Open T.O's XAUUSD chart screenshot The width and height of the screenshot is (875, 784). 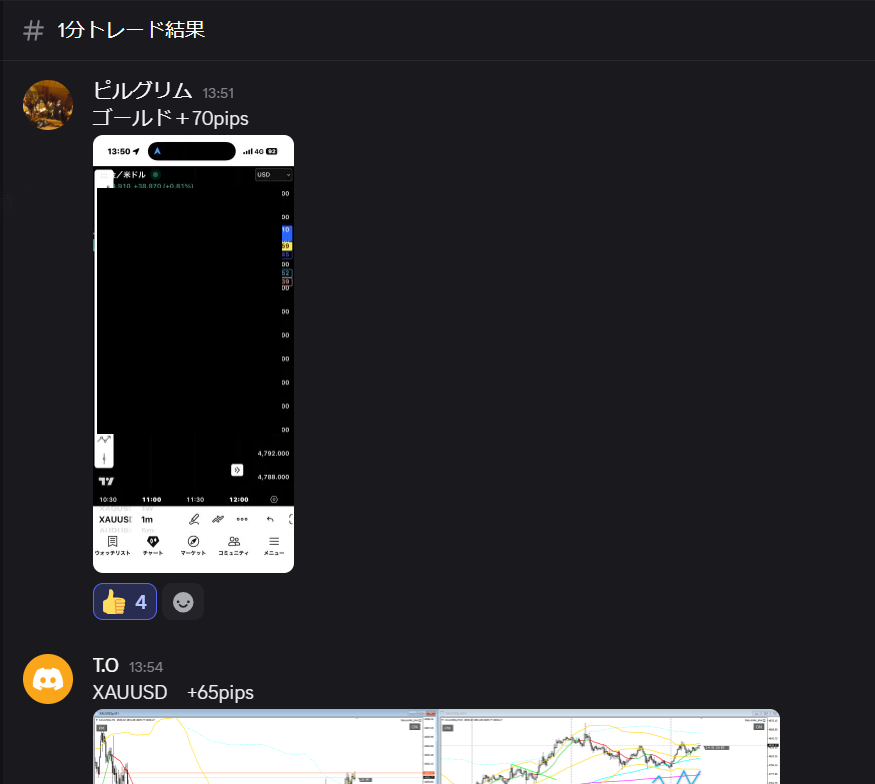pos(436,747)
